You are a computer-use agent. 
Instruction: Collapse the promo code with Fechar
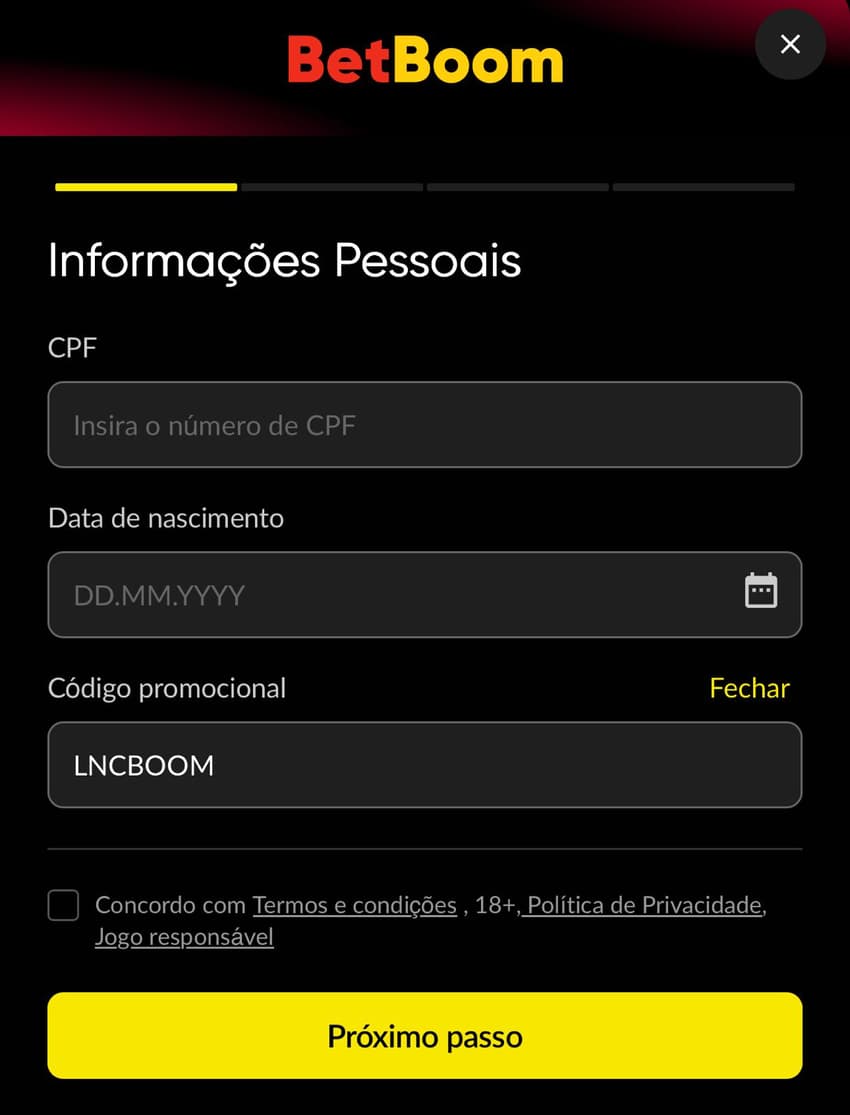[x=748, y=688]
